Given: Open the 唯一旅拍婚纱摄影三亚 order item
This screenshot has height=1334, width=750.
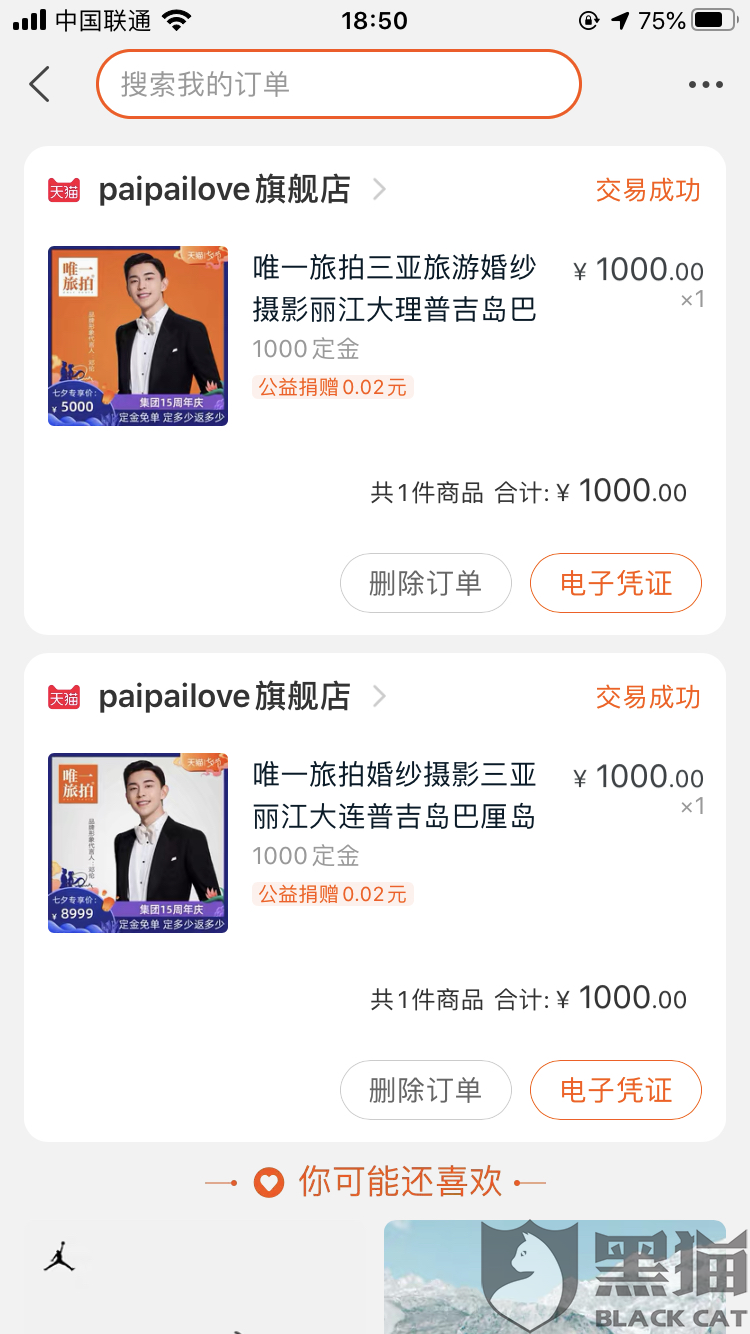Looking at the screenshot, I should pos(394,796).
